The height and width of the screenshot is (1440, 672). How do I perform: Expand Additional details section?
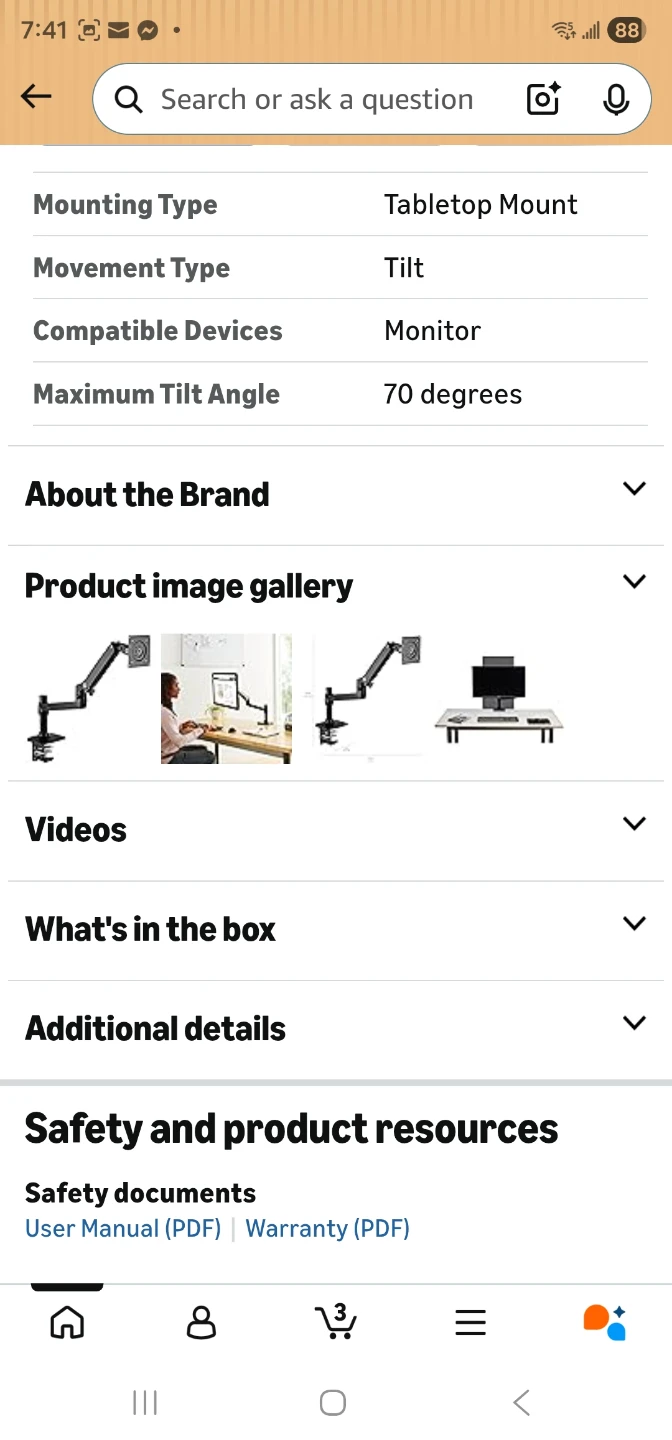tap(336, 1029)
